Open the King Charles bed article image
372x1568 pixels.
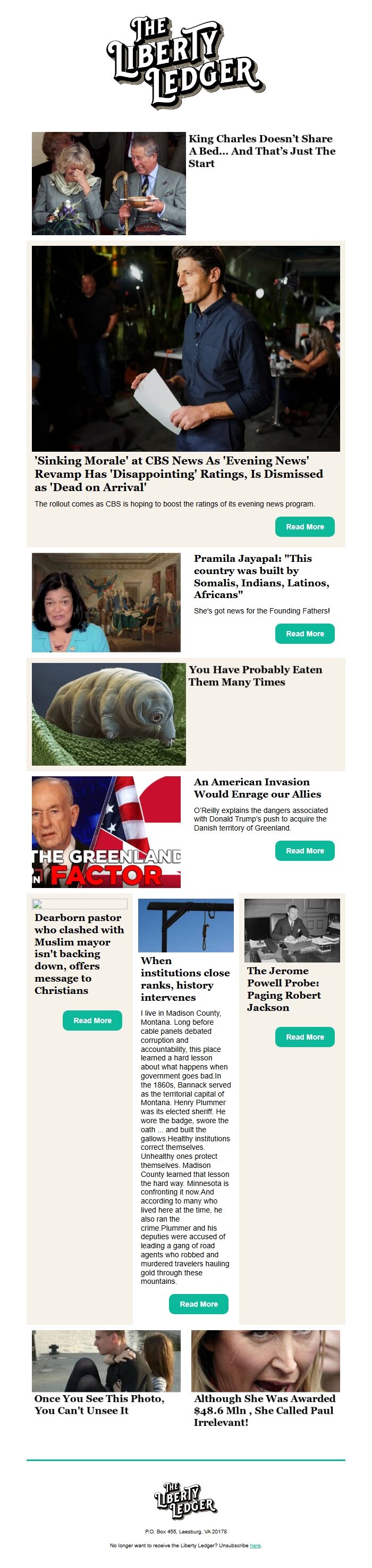point(108,183)
